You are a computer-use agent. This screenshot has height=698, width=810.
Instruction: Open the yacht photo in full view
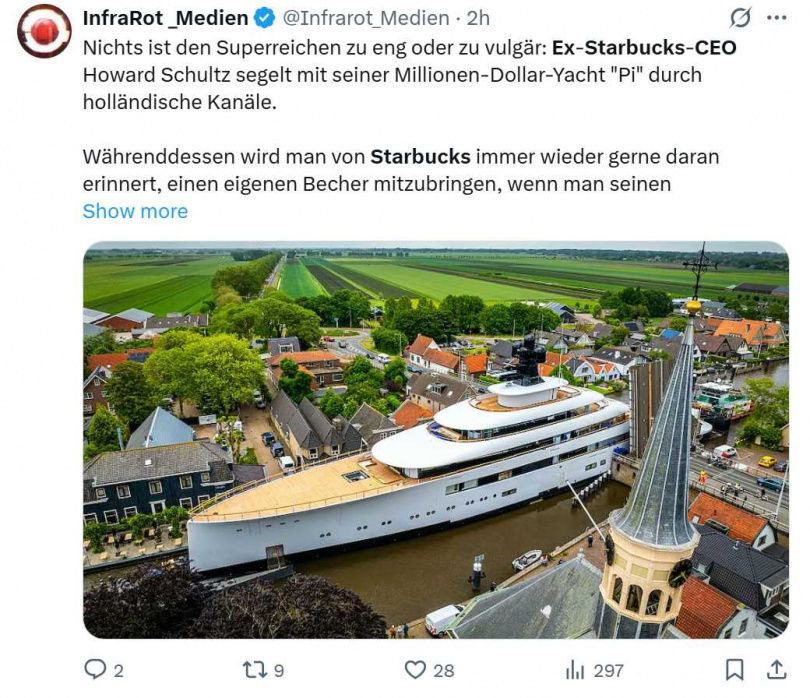click(x=435, y=440)
